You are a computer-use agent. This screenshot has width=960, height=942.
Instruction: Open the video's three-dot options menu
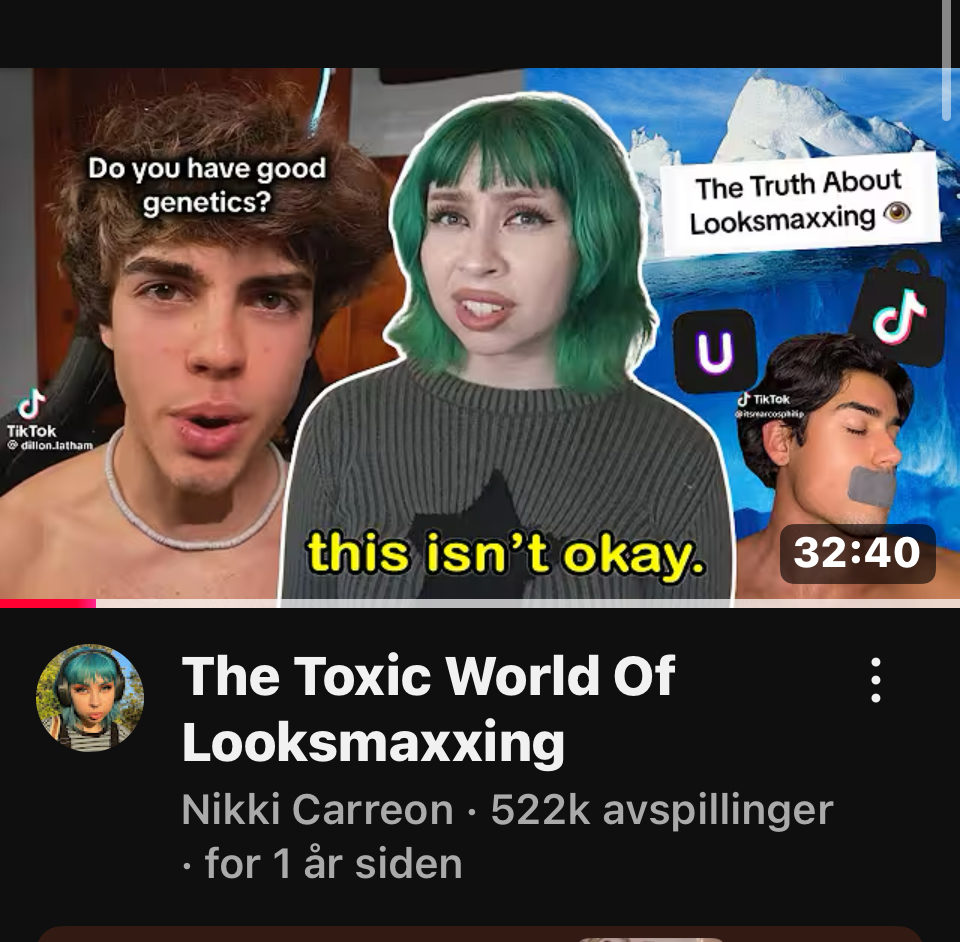pos(875,680)
